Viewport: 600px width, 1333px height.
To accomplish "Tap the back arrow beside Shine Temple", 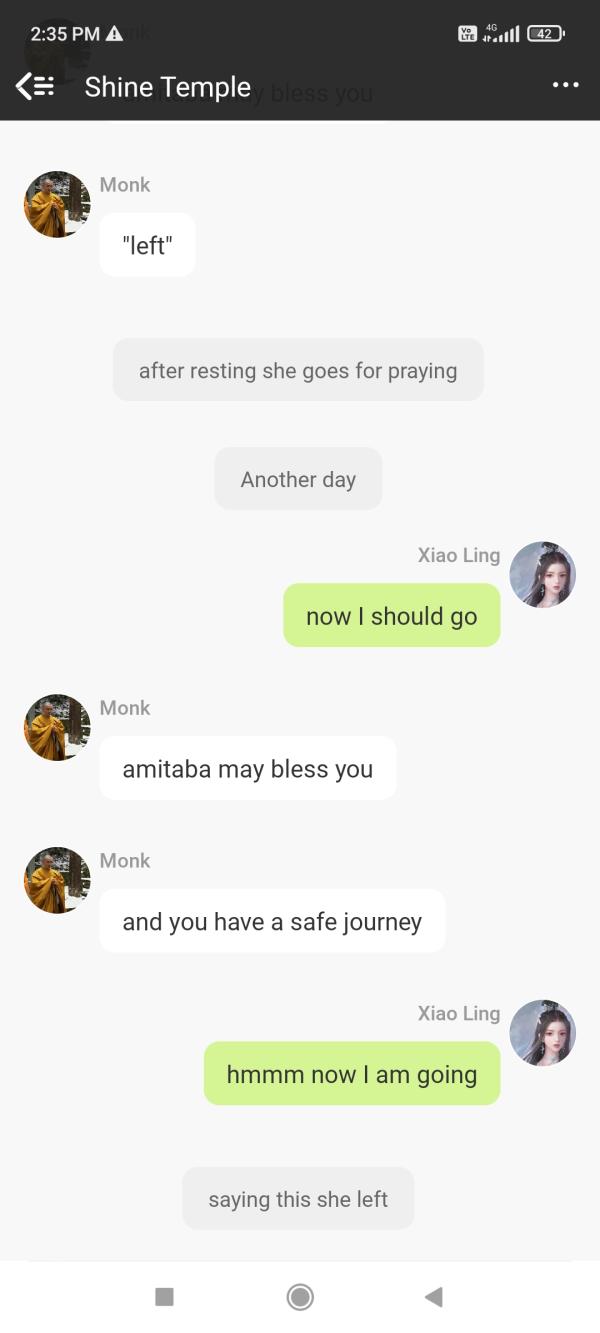I will pyautogui.click(x=35, y=87).
